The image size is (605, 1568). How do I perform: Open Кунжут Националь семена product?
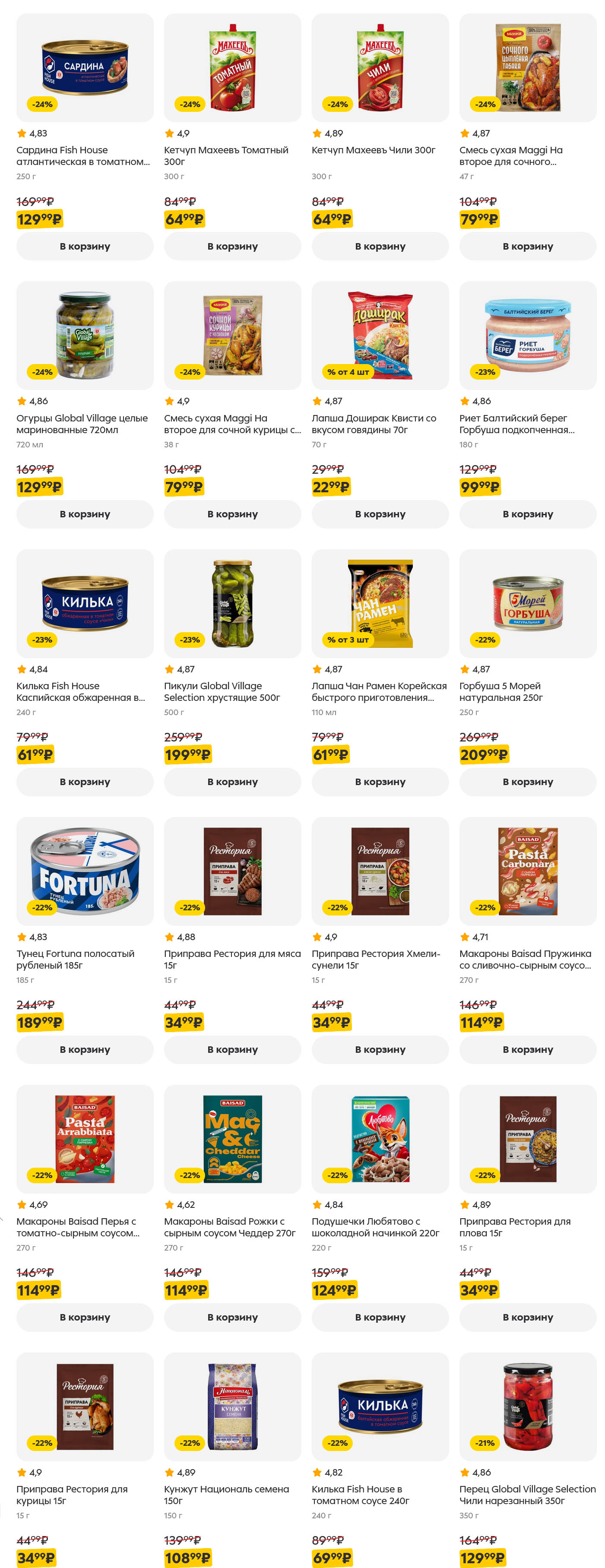232,1406
